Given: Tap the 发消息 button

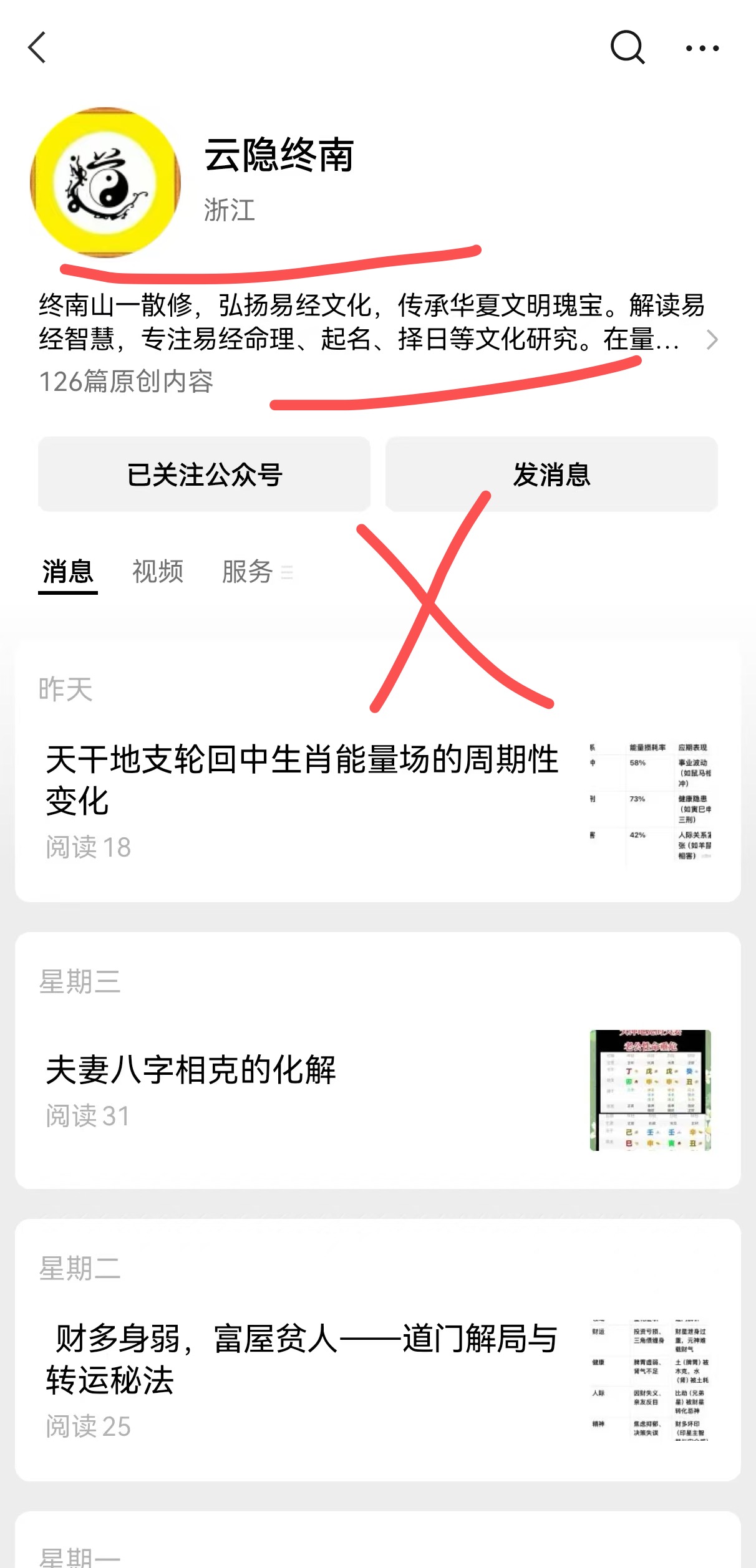Looking at the screenshot, I should coord(551,474).
